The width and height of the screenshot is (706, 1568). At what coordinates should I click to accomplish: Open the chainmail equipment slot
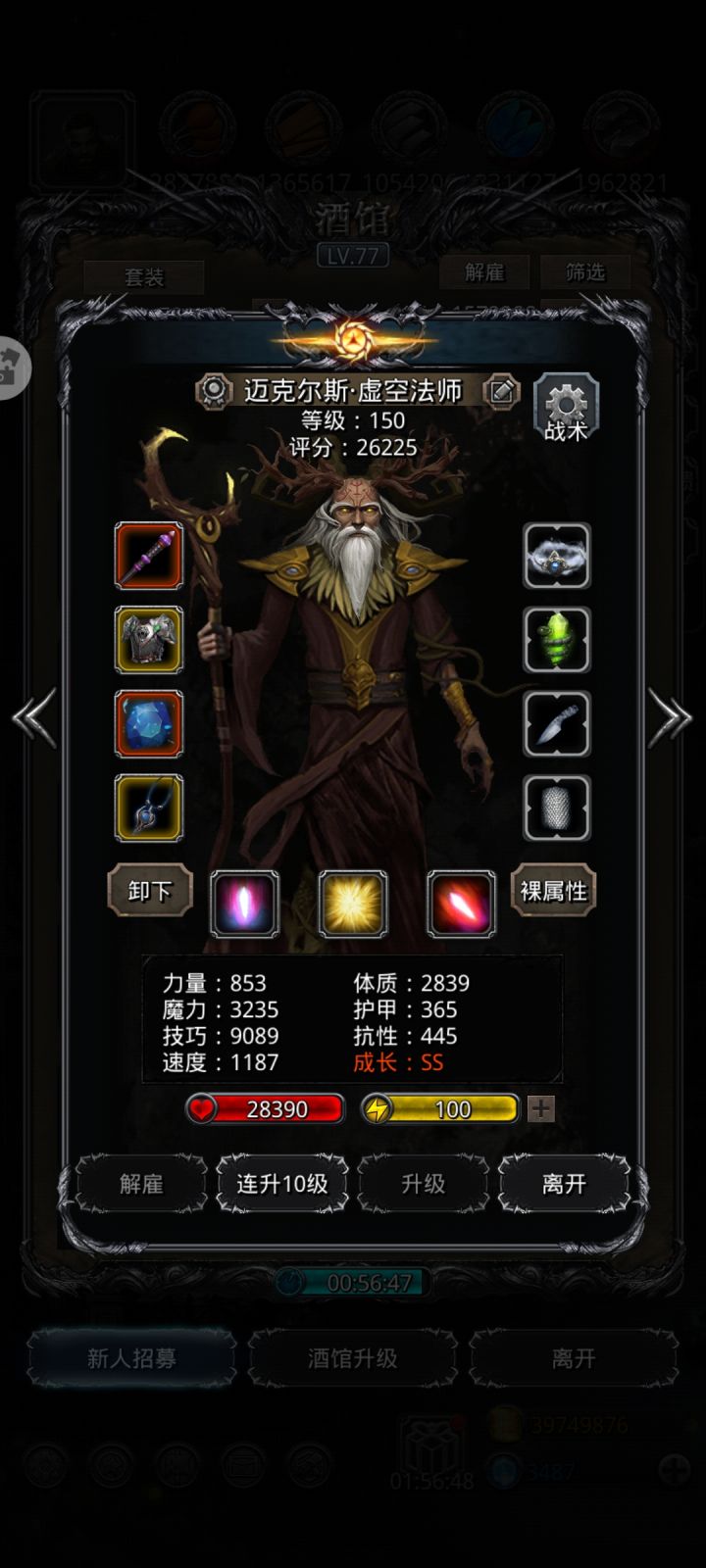(556, 808)
